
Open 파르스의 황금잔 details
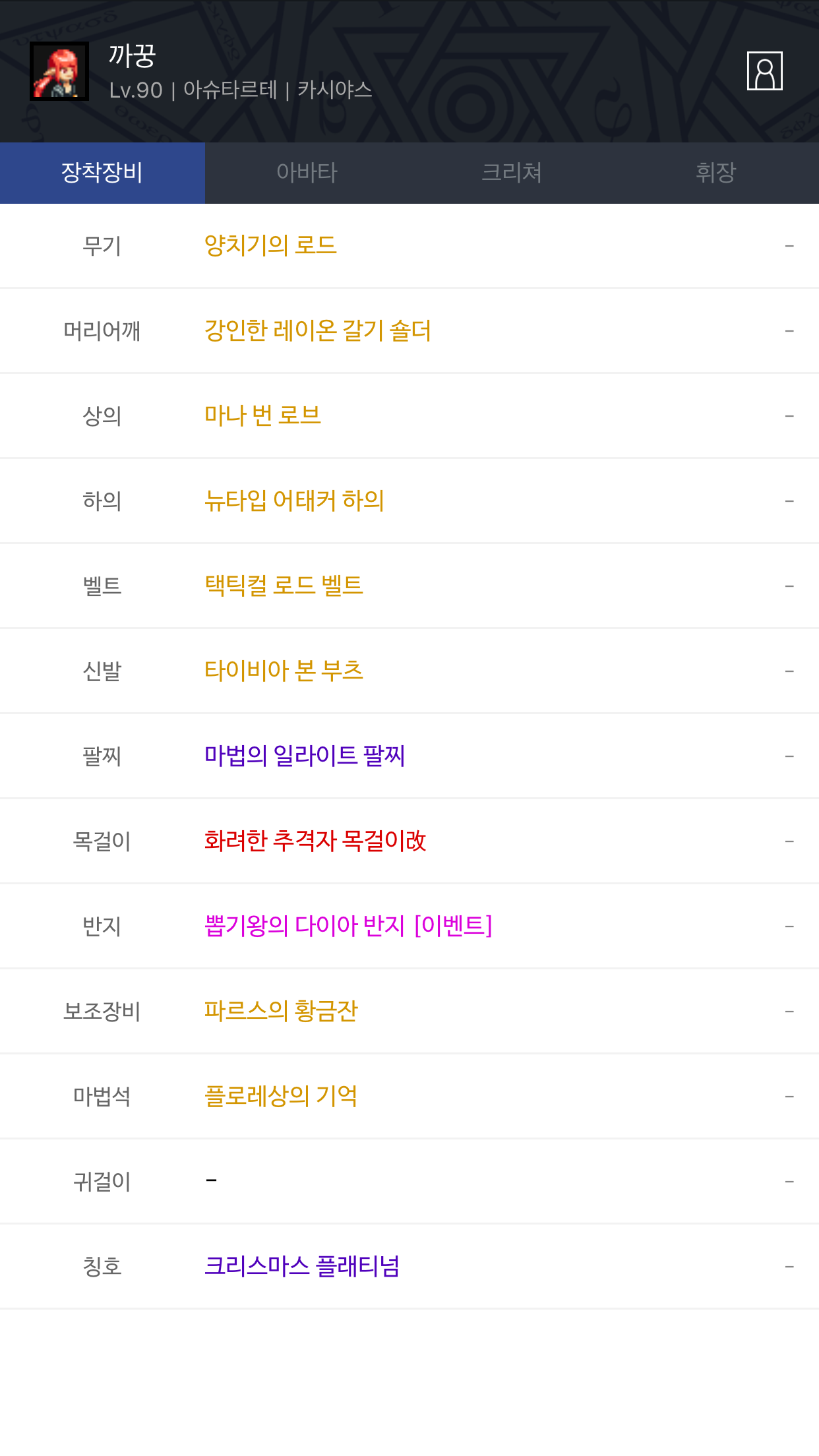coord(281,1011)
